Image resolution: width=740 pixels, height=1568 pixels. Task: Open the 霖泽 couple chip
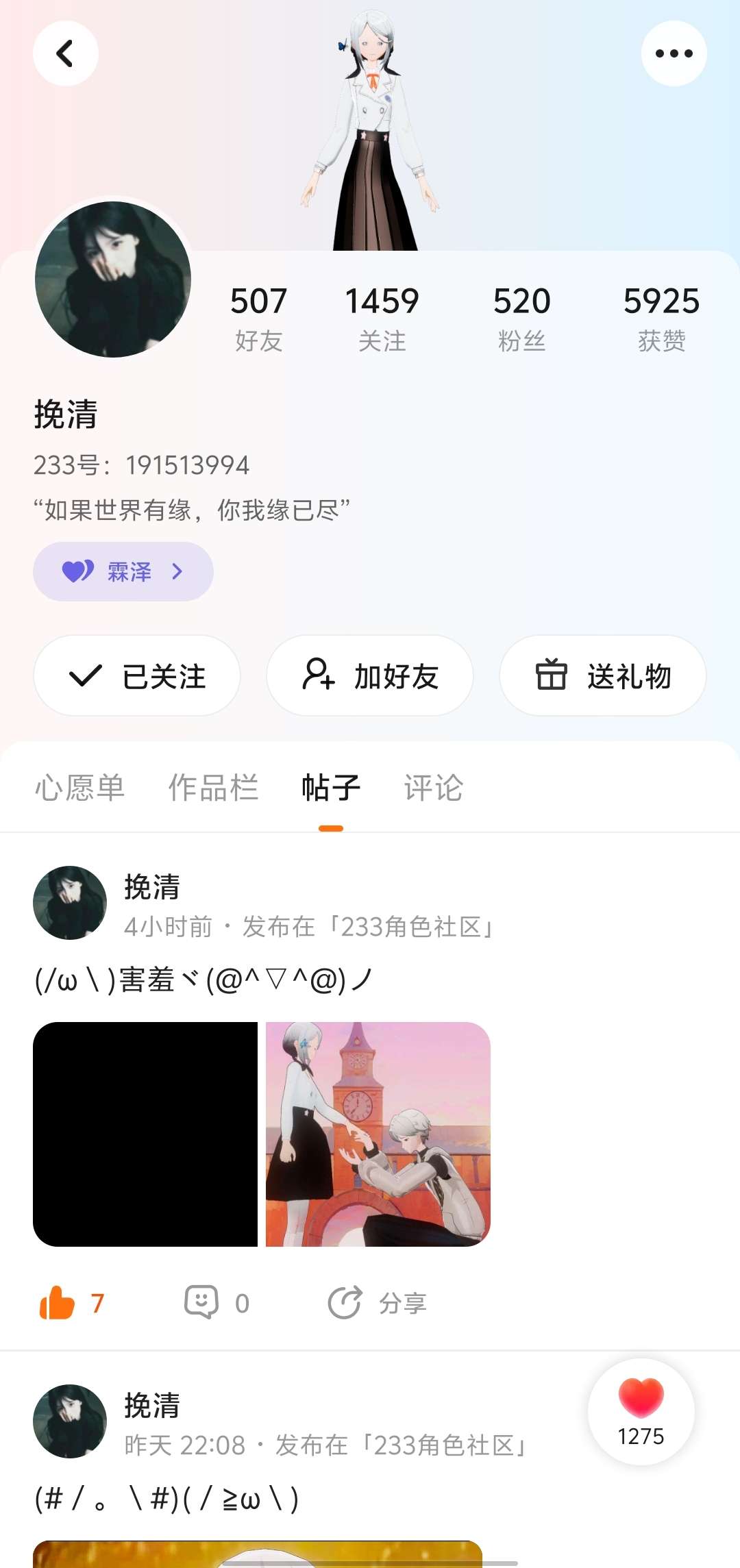pyautogui.click(x=123, y=571)
